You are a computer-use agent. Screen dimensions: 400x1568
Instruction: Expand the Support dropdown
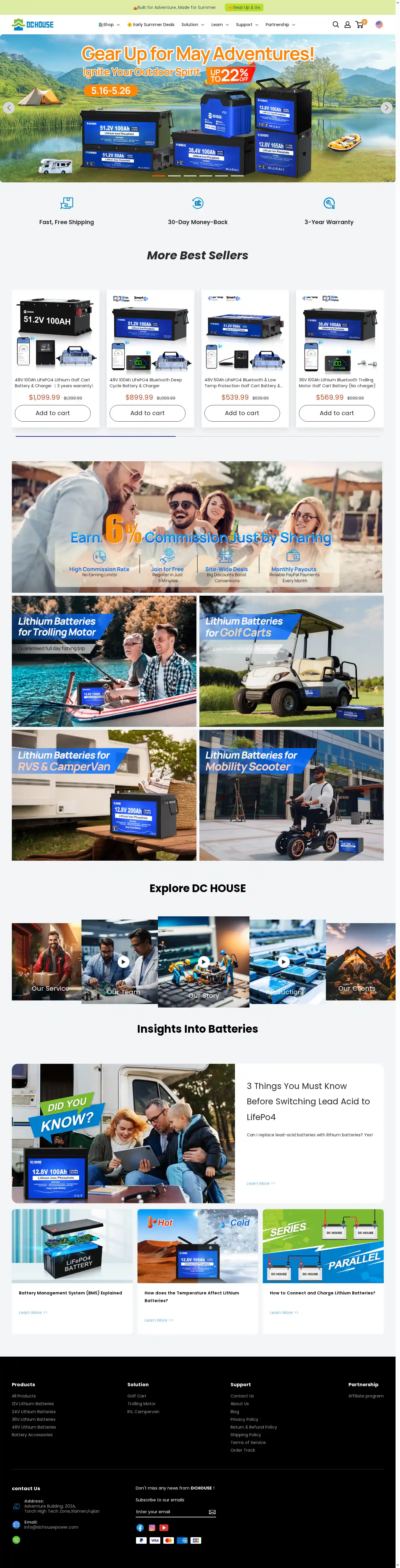[247, 25]
